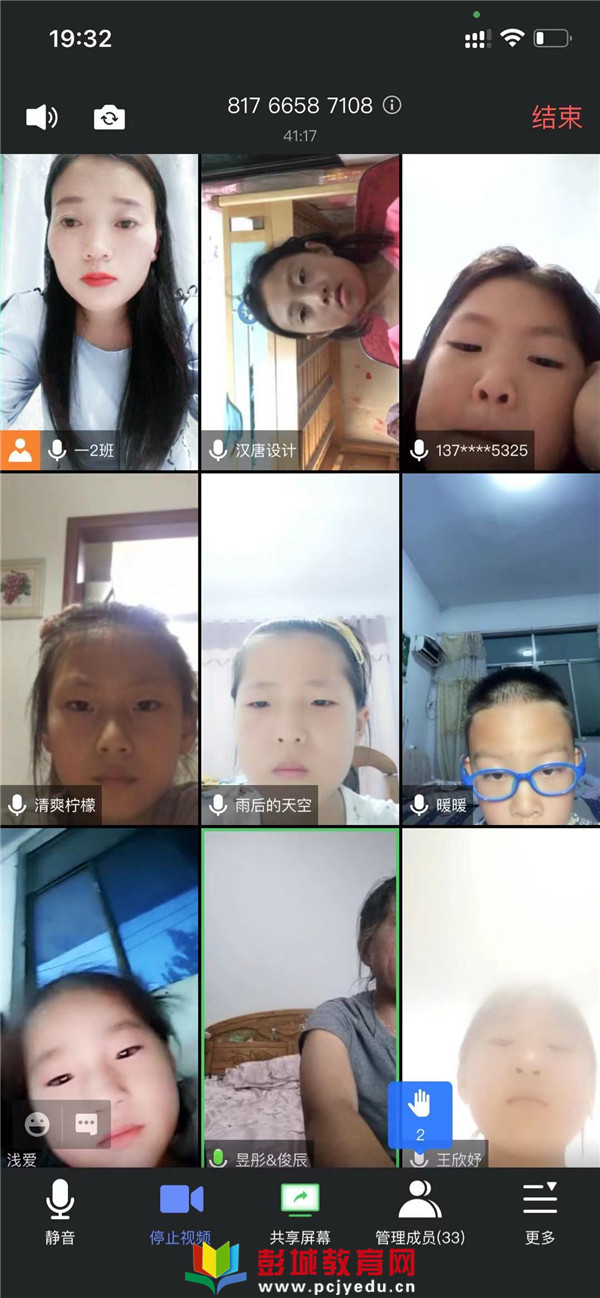Open the 更多 menu
The width and height of the screenshot is (600, 1298).
(x=540, y=1211)
